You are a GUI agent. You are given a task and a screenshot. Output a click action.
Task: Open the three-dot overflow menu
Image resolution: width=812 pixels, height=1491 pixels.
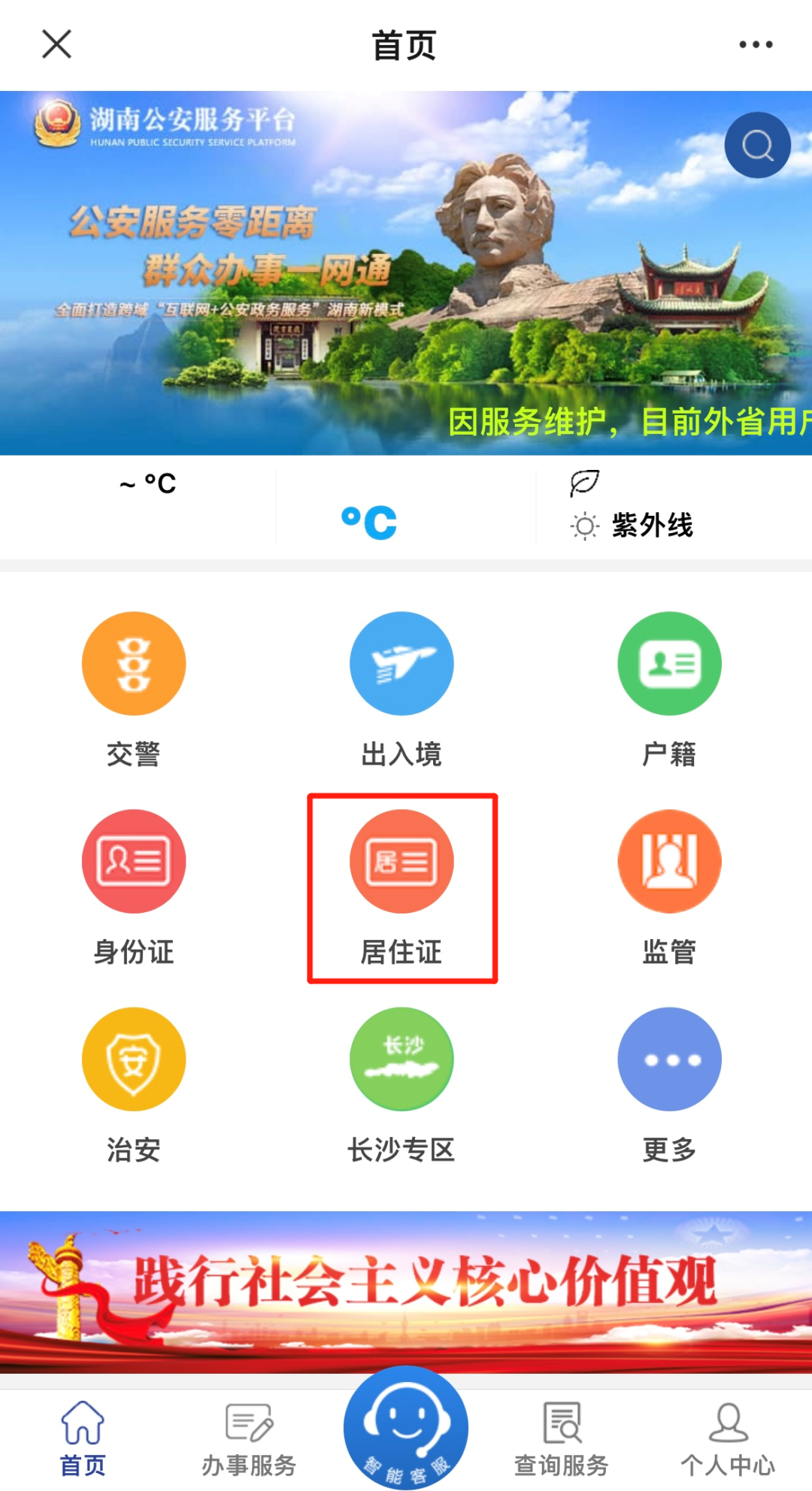click(755, 44)
